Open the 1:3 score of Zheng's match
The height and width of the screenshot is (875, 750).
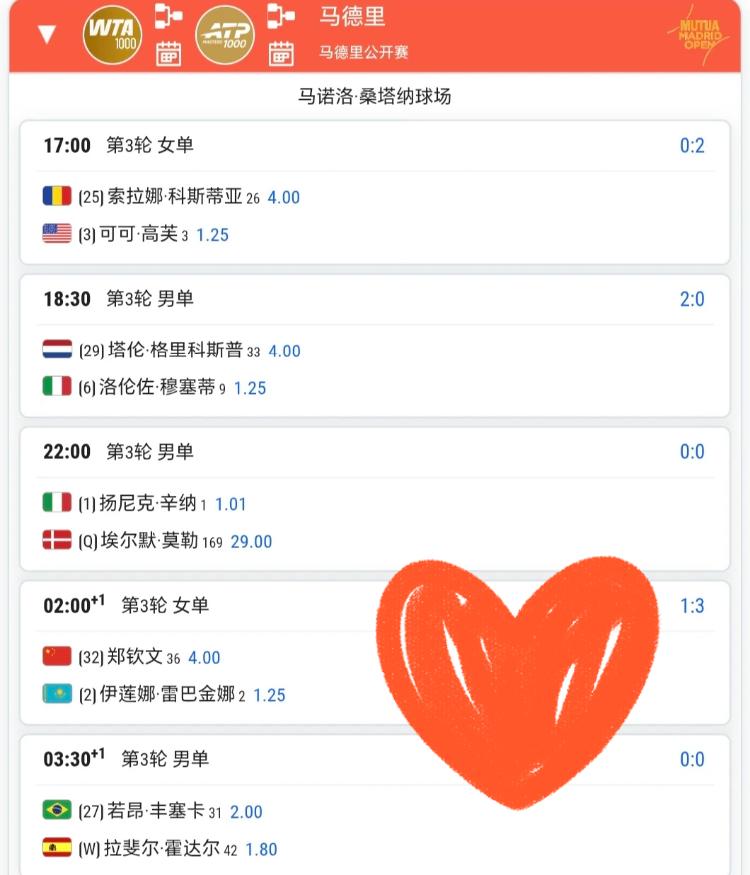tap(693, 606)
